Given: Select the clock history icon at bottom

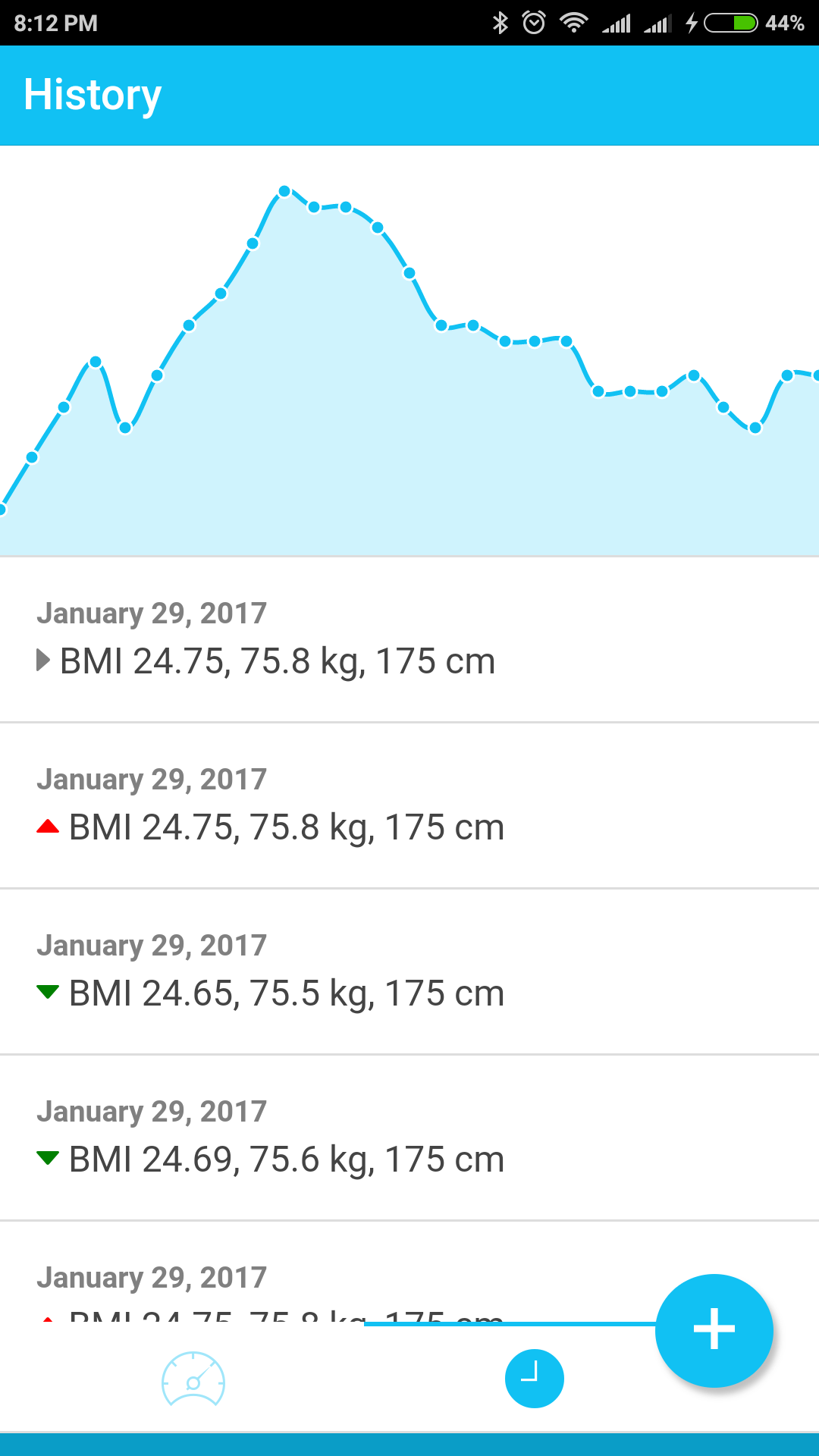Looking at the screenshot, I should [534, 1379].
